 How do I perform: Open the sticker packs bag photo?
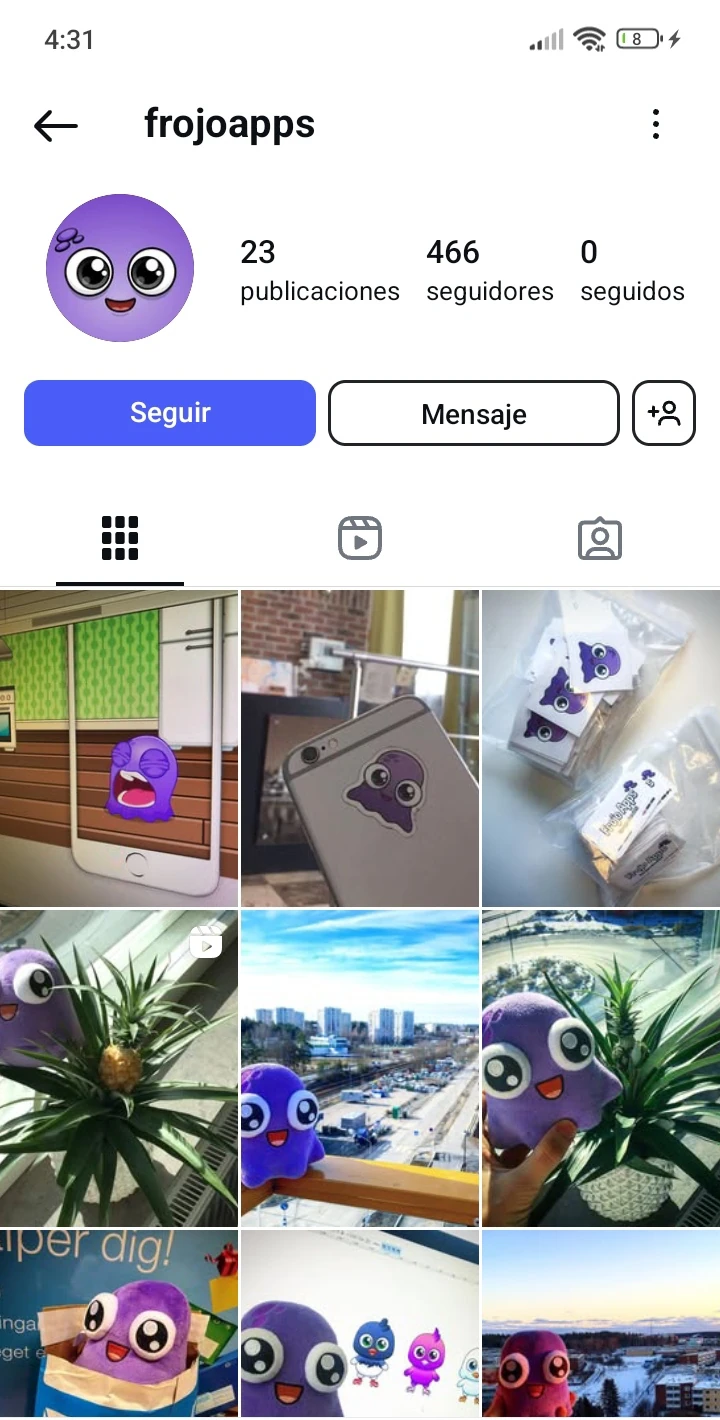tap(600, 747)
